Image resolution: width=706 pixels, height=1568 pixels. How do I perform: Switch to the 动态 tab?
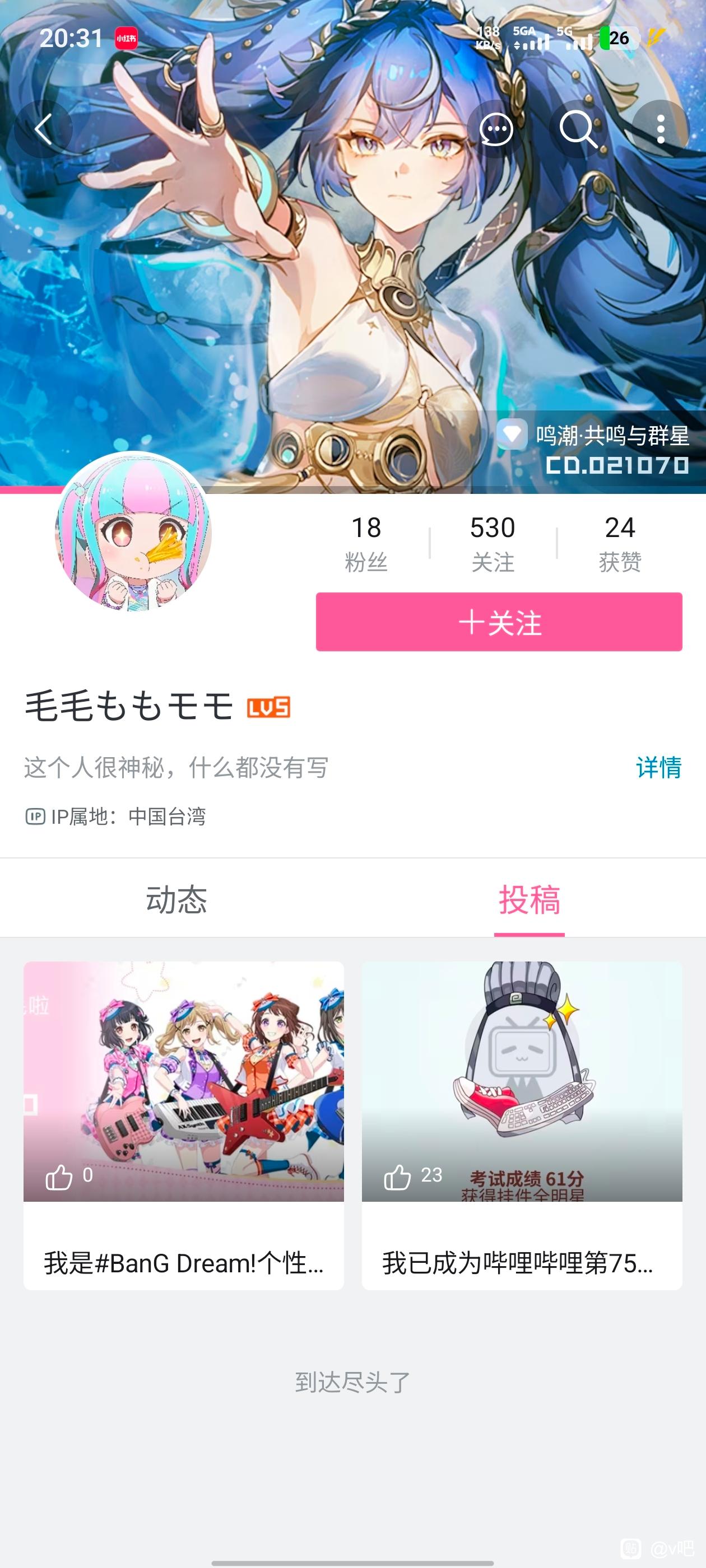coord(176,899)
